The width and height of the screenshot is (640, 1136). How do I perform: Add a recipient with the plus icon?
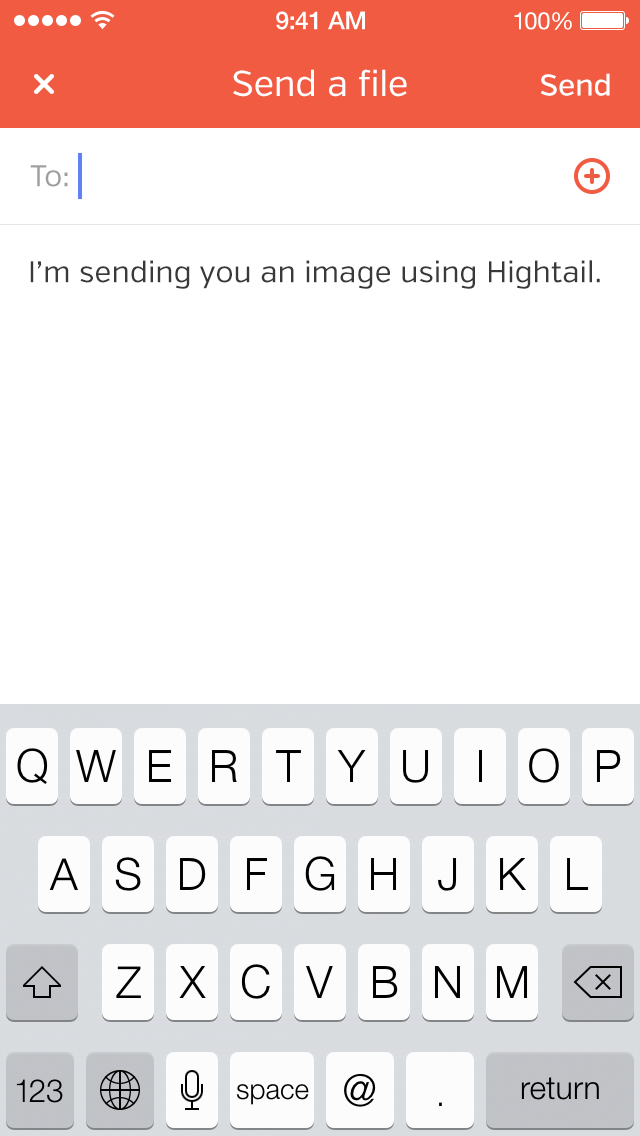(x=591, y=177)
